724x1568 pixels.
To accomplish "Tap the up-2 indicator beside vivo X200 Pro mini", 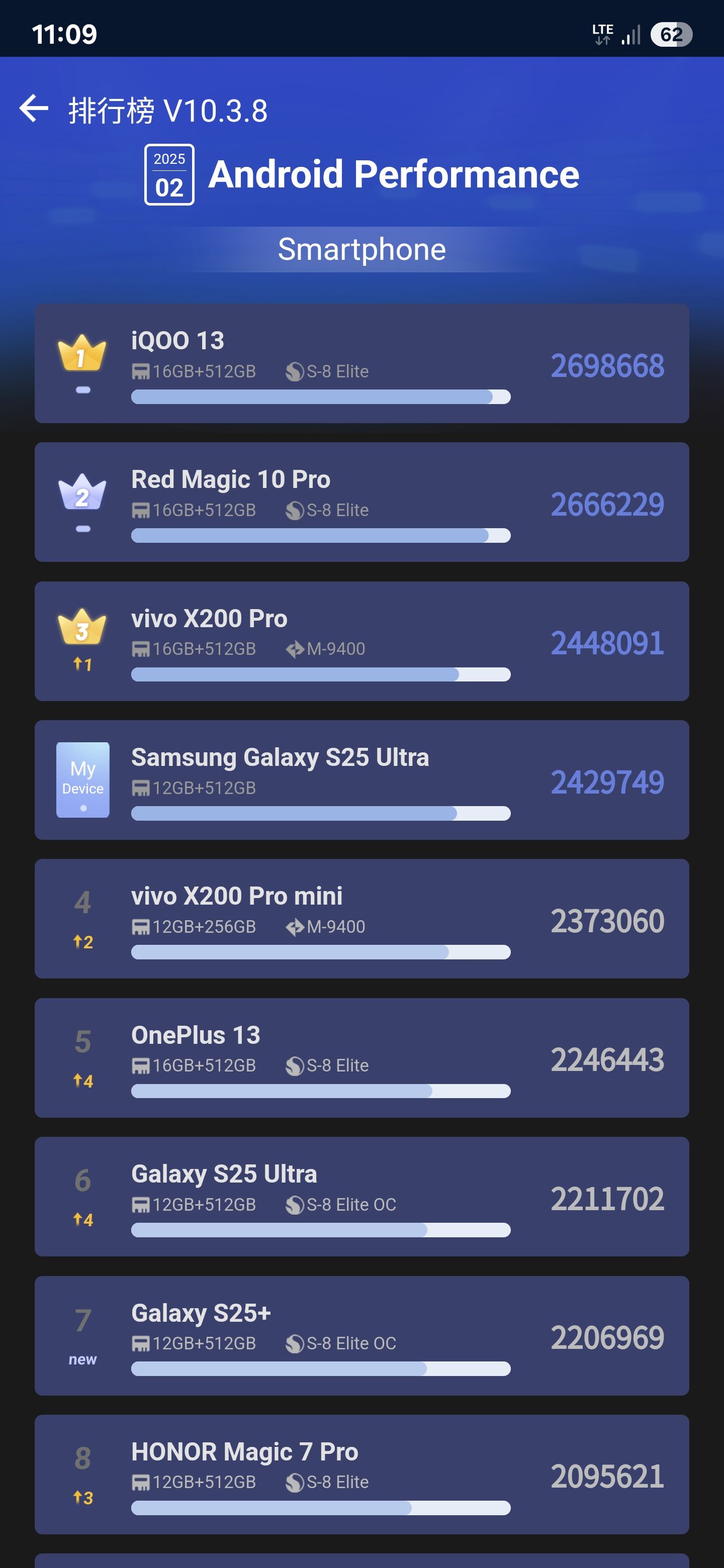I will coord(83,942).
